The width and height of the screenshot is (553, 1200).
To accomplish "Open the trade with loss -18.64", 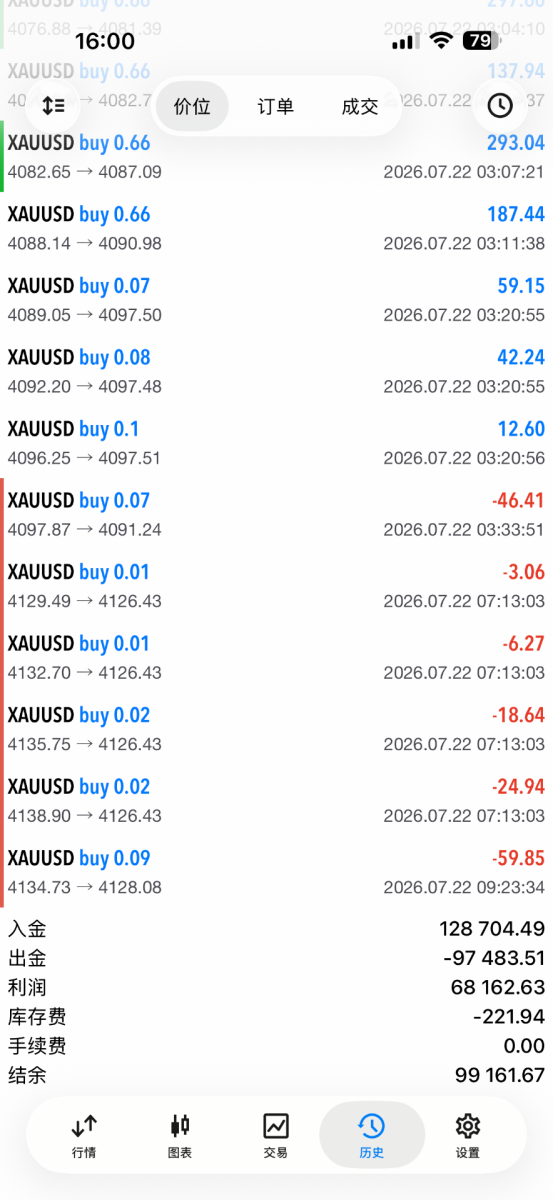I will click(276, 729).
